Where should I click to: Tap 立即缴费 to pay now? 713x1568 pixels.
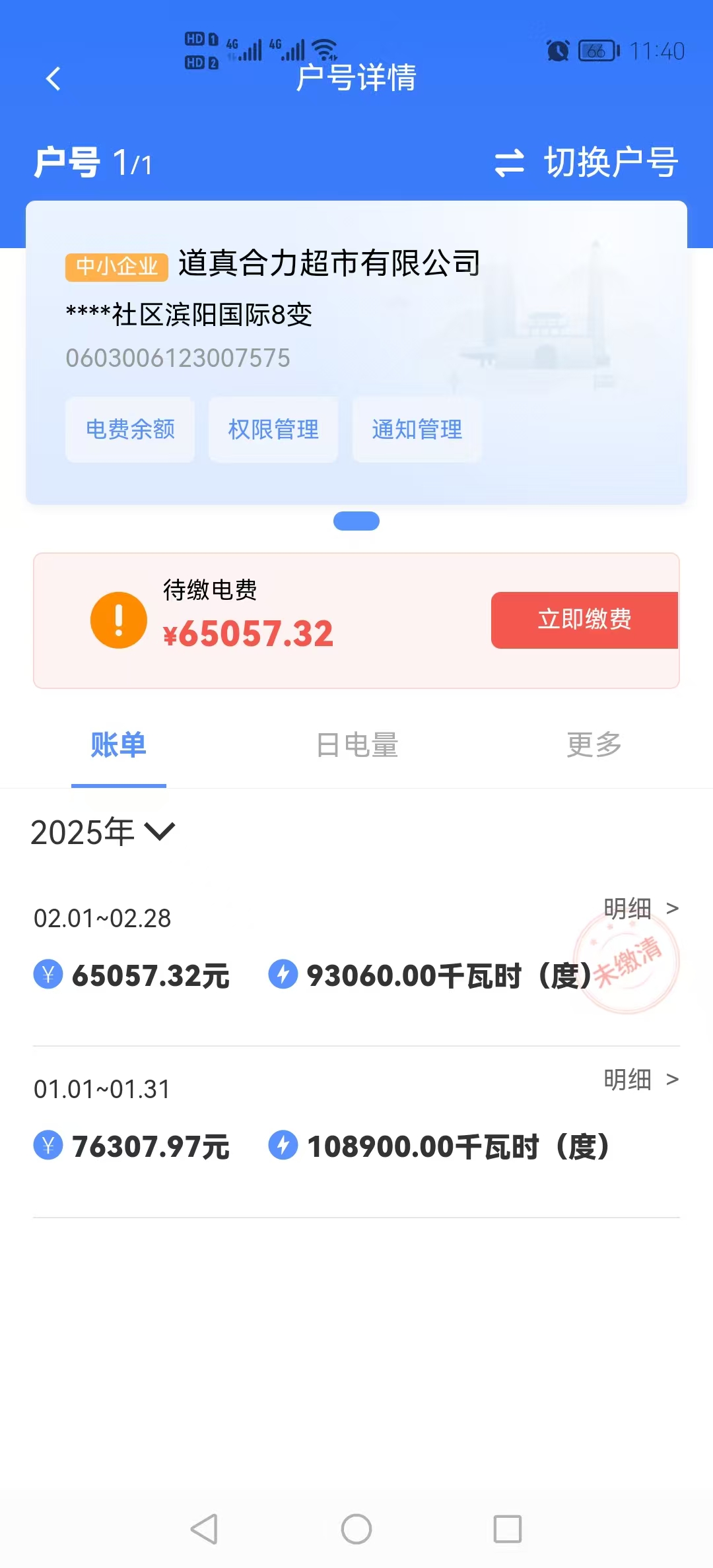(x=584, y=620)
